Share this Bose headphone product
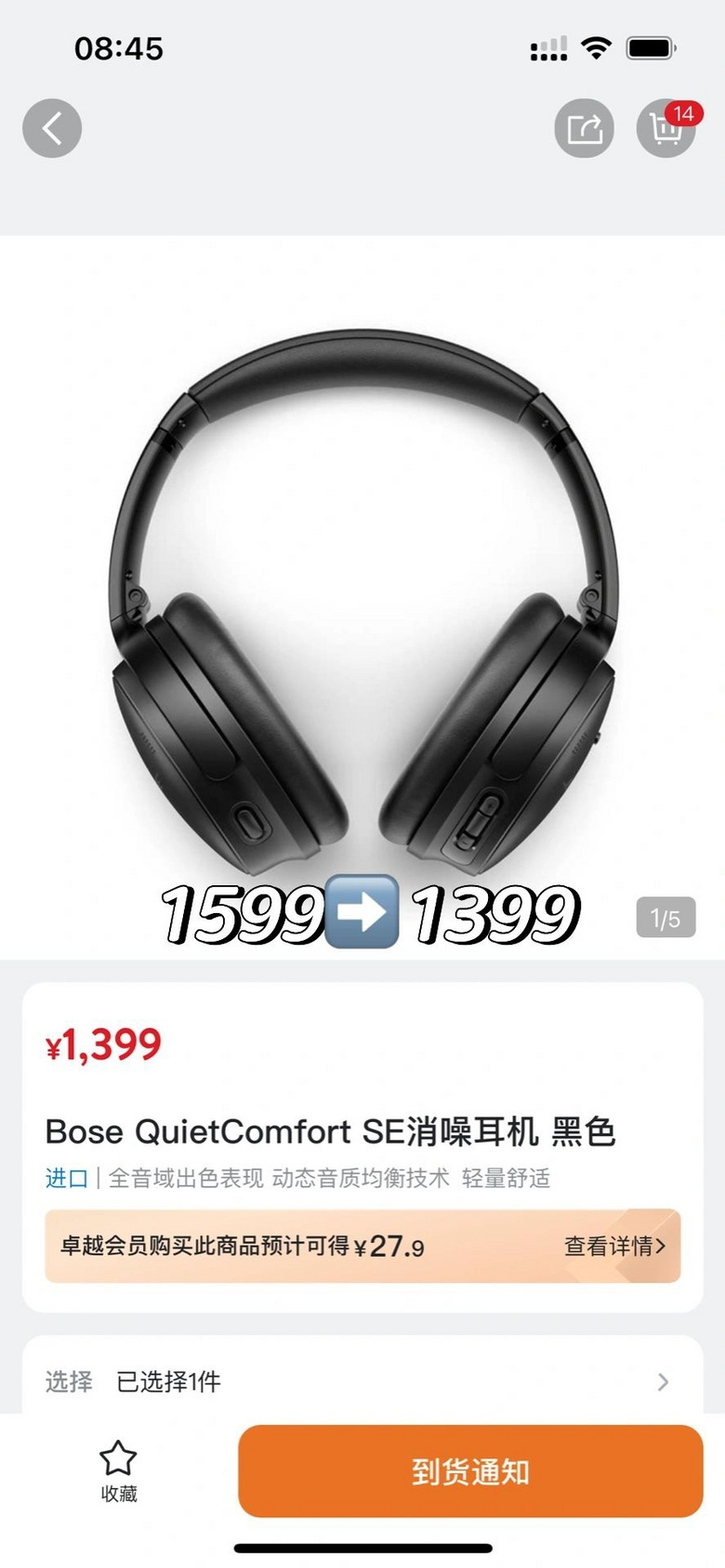 click(584, 128)
